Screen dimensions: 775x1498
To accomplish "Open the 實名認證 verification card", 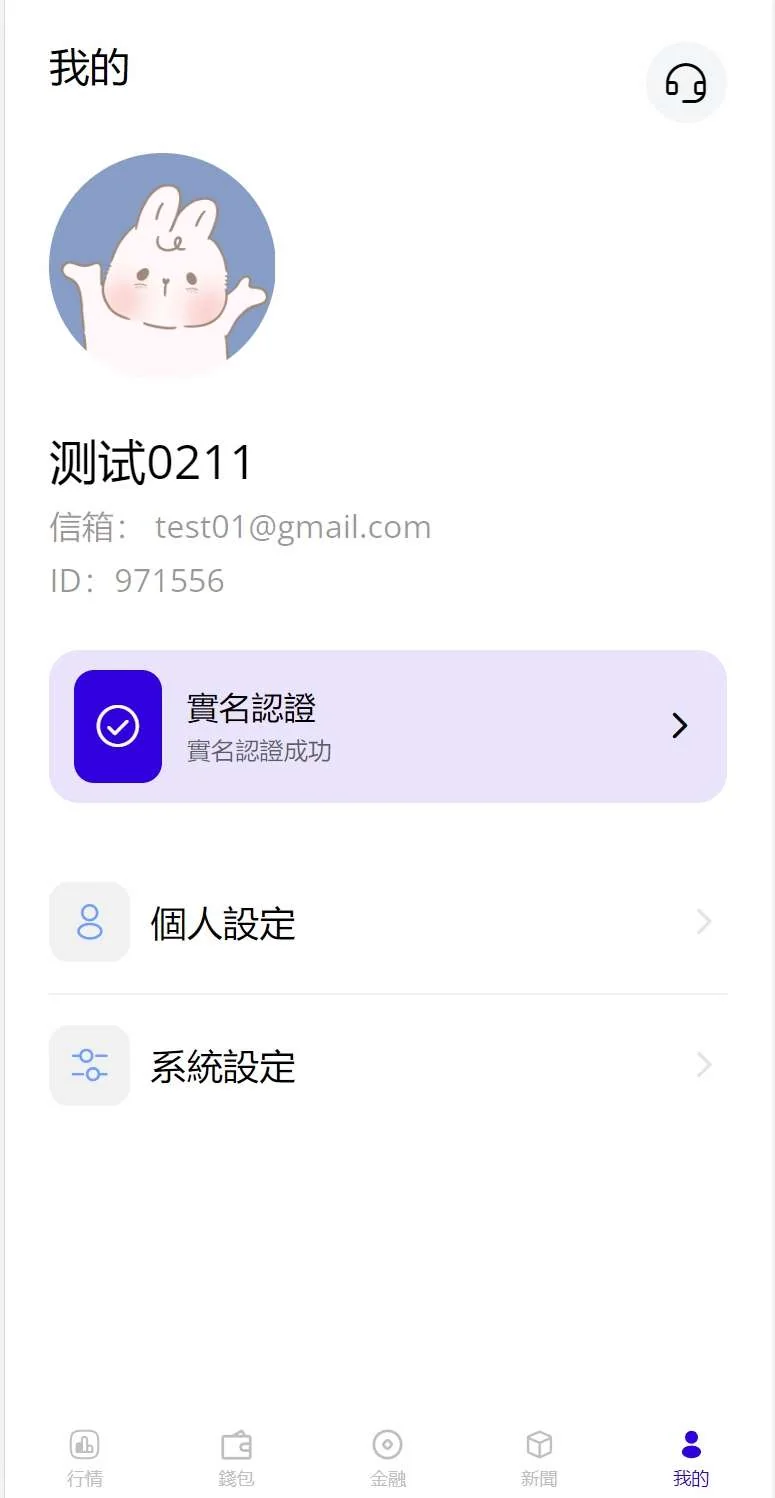I will pyautogui.click(x=387, y=726).
